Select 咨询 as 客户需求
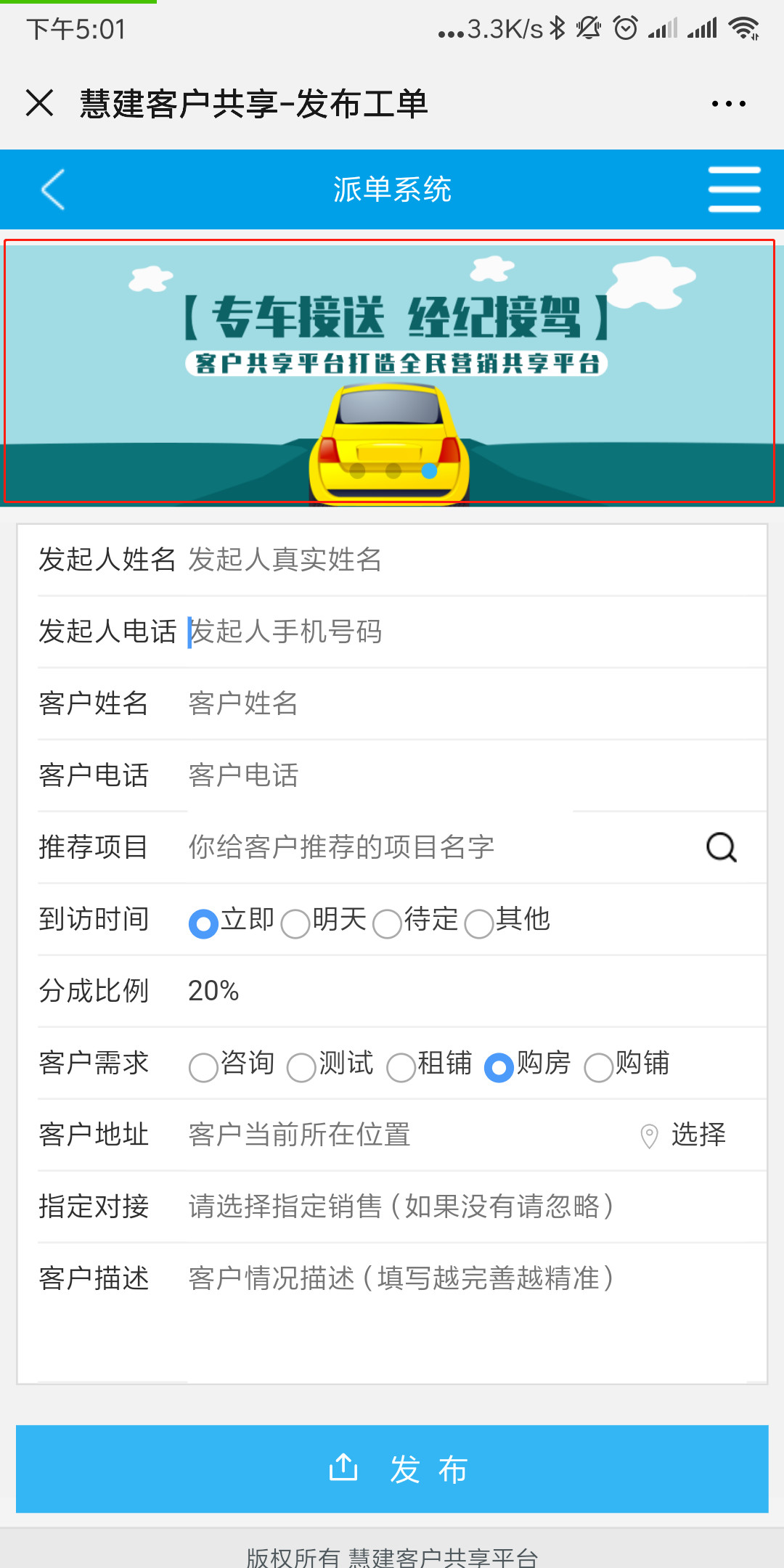This screenshot has height=1568, width=784. point(203,1067)
